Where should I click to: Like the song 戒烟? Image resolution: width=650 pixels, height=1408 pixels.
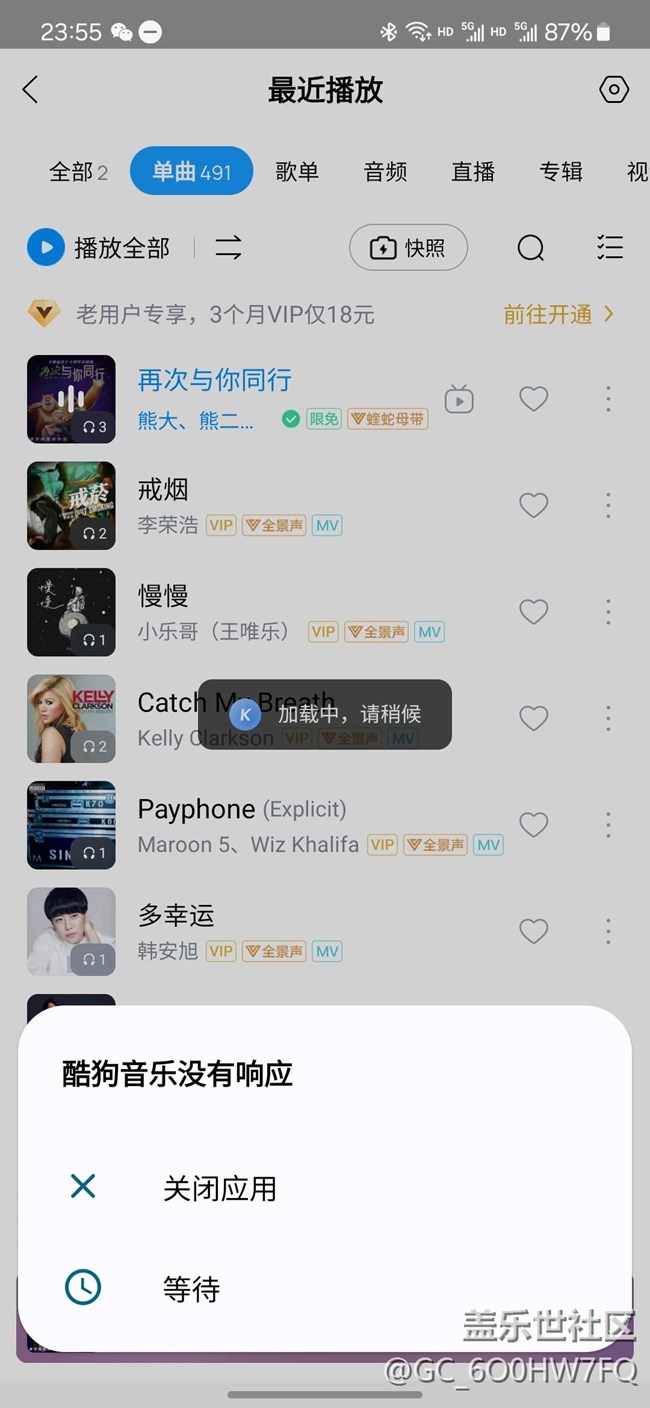[534, 505]
